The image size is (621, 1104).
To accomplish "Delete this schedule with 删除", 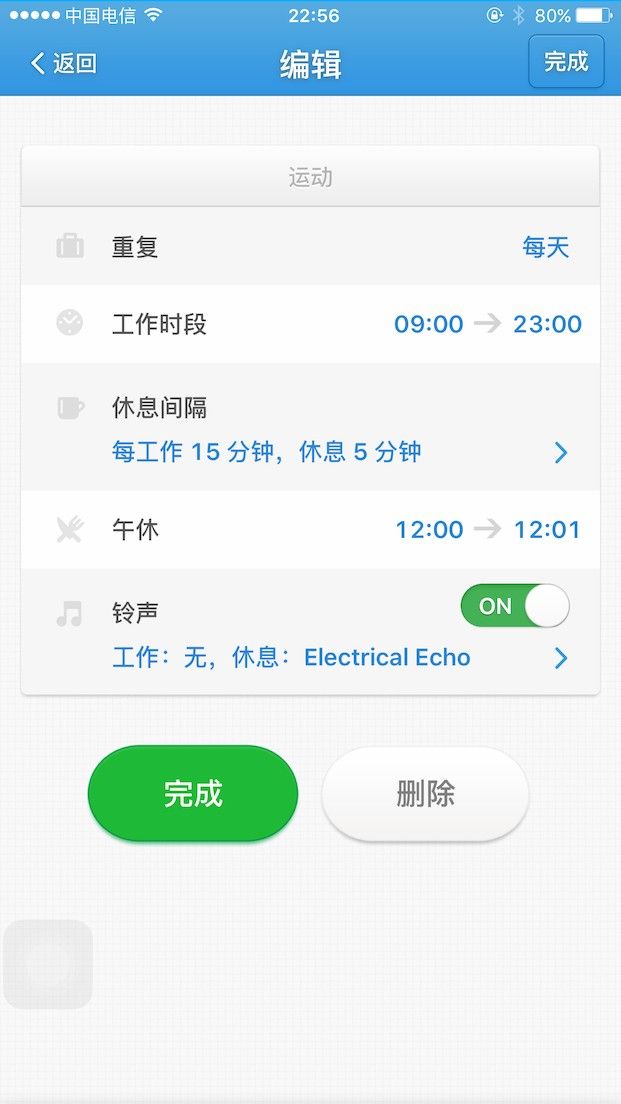I will [425, 794].
